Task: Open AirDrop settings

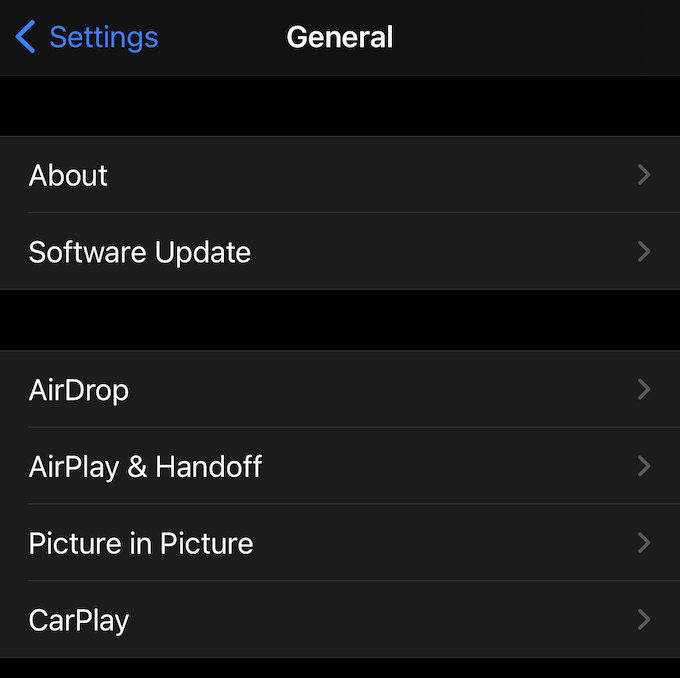Action: [x=340, y=390]
